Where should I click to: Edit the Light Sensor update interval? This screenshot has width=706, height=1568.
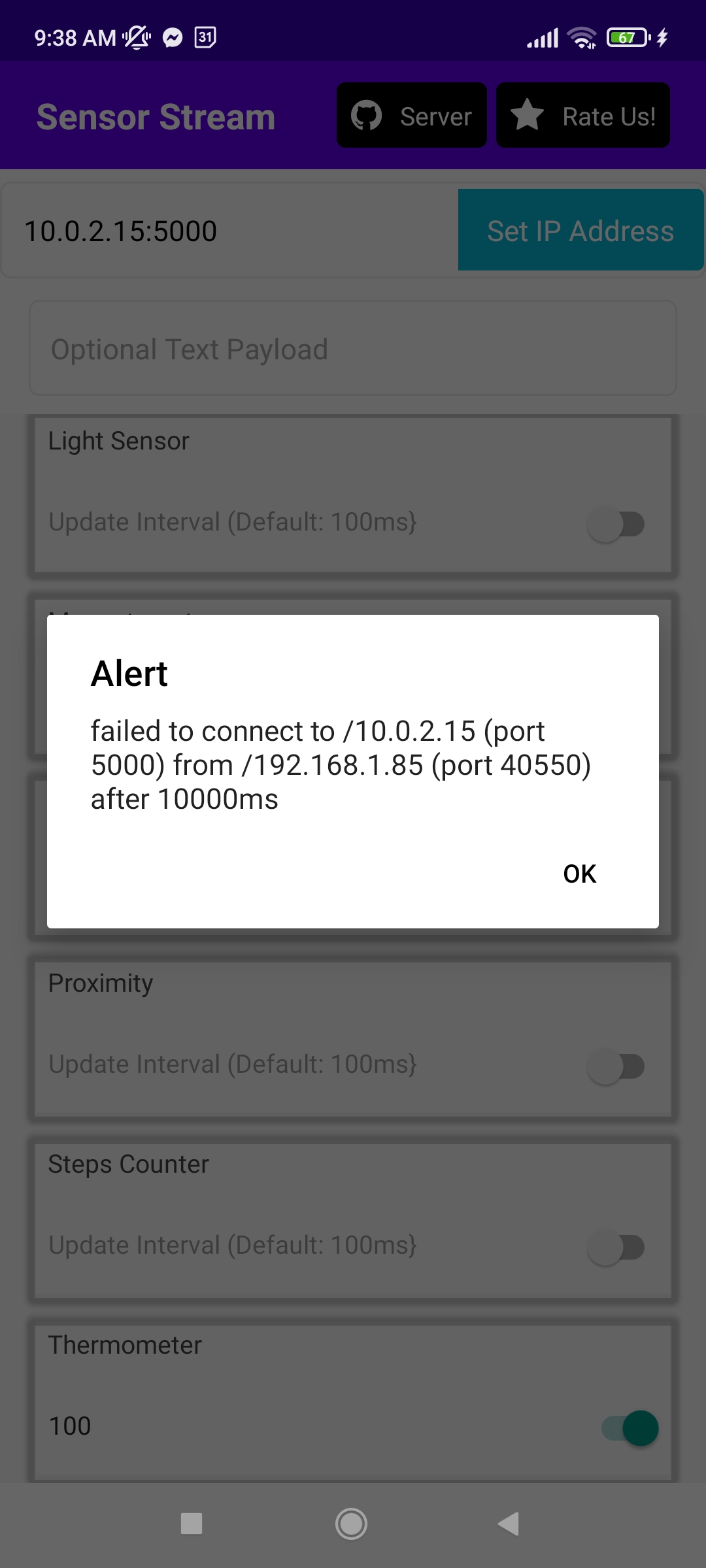pos(294,523)
